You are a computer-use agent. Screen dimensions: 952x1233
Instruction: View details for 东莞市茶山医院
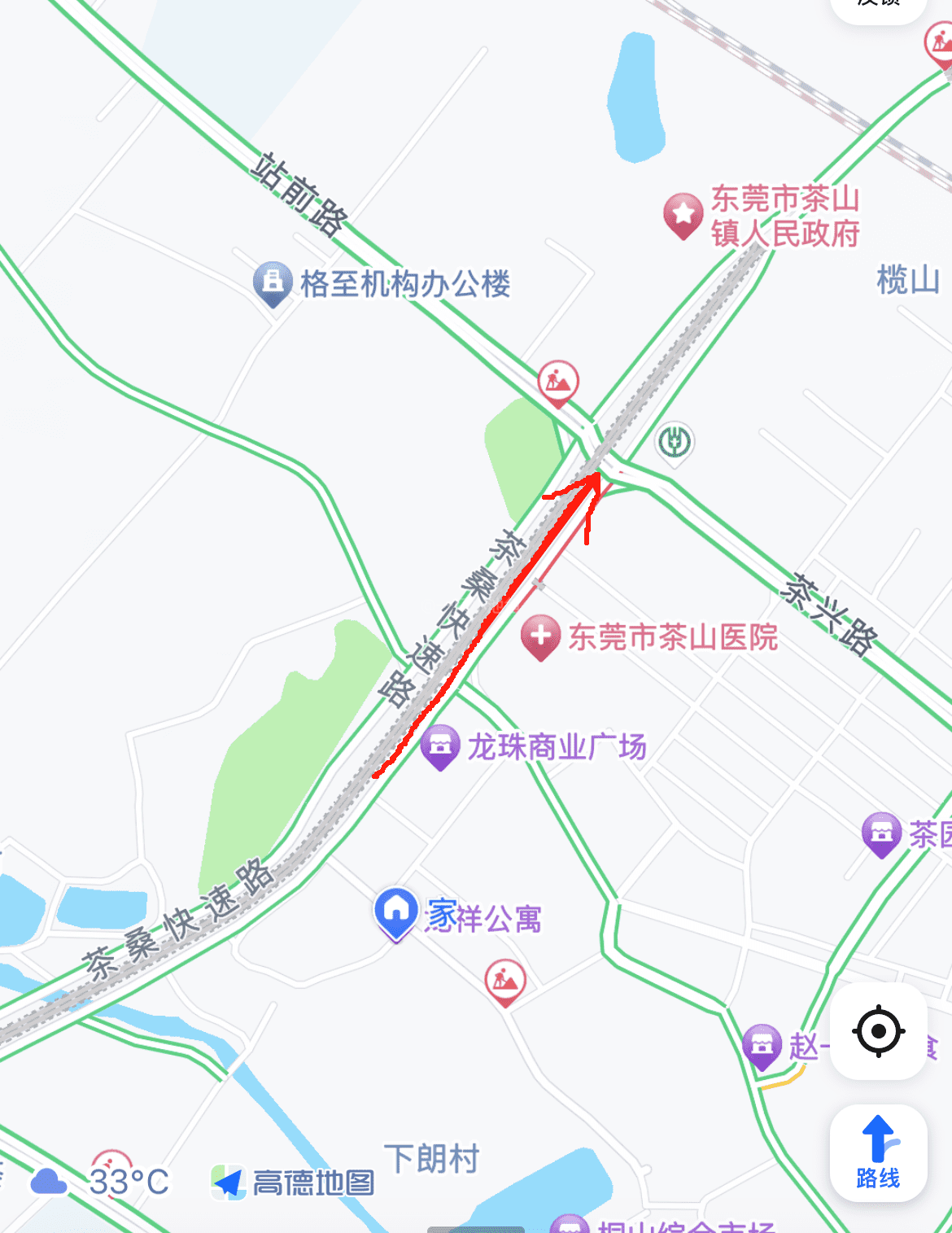pos(540,636)
